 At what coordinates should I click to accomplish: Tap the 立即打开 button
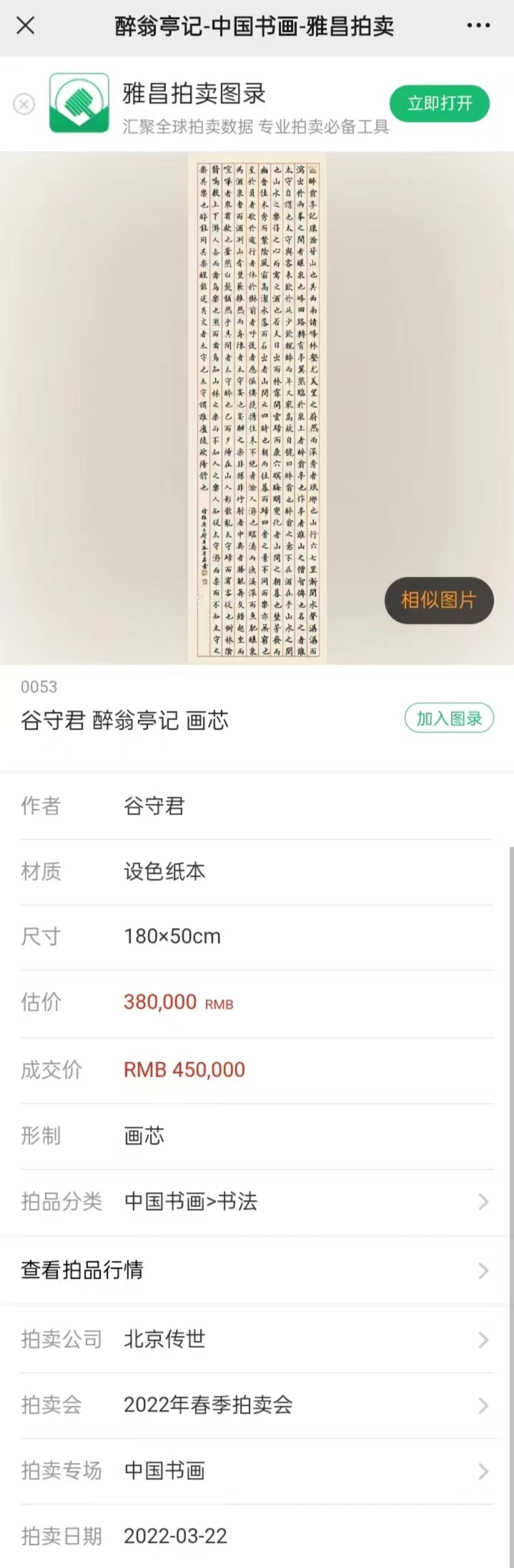(439, 104)
